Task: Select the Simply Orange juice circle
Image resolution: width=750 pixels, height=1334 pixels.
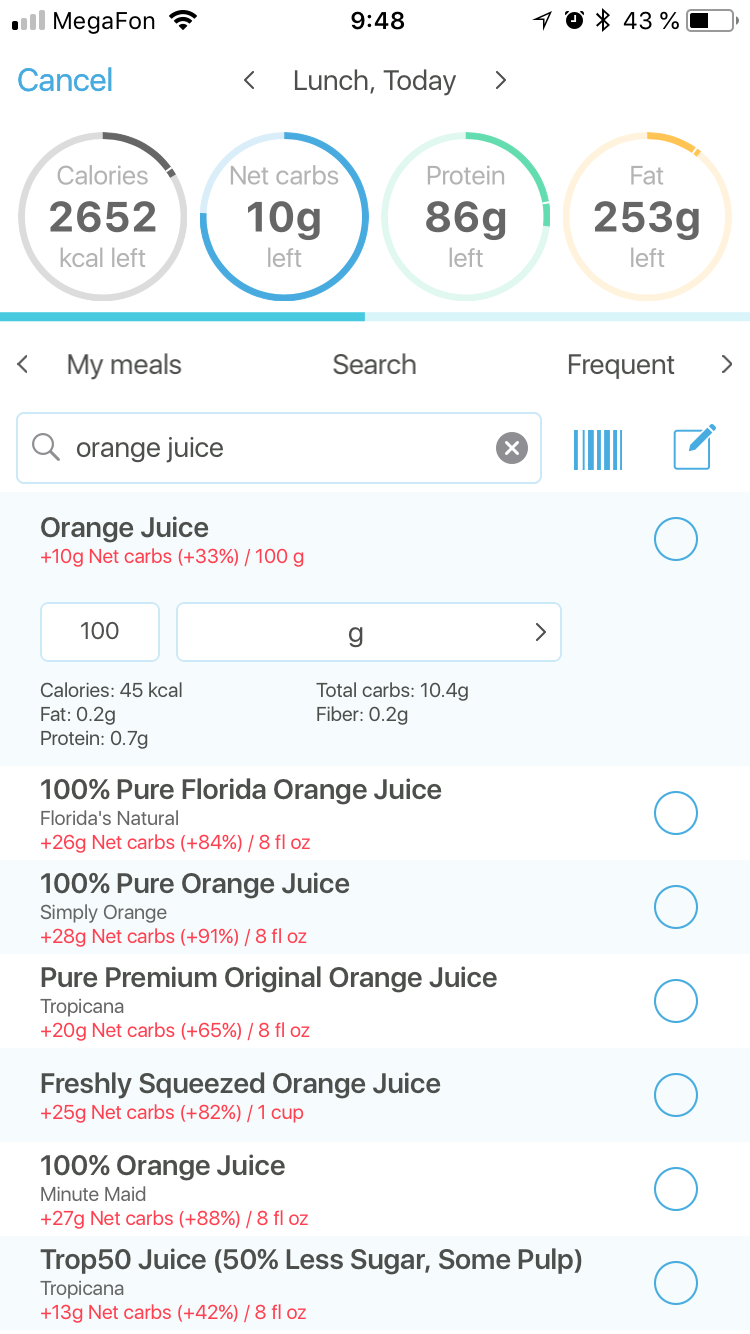Action: (x=676, y=907)
